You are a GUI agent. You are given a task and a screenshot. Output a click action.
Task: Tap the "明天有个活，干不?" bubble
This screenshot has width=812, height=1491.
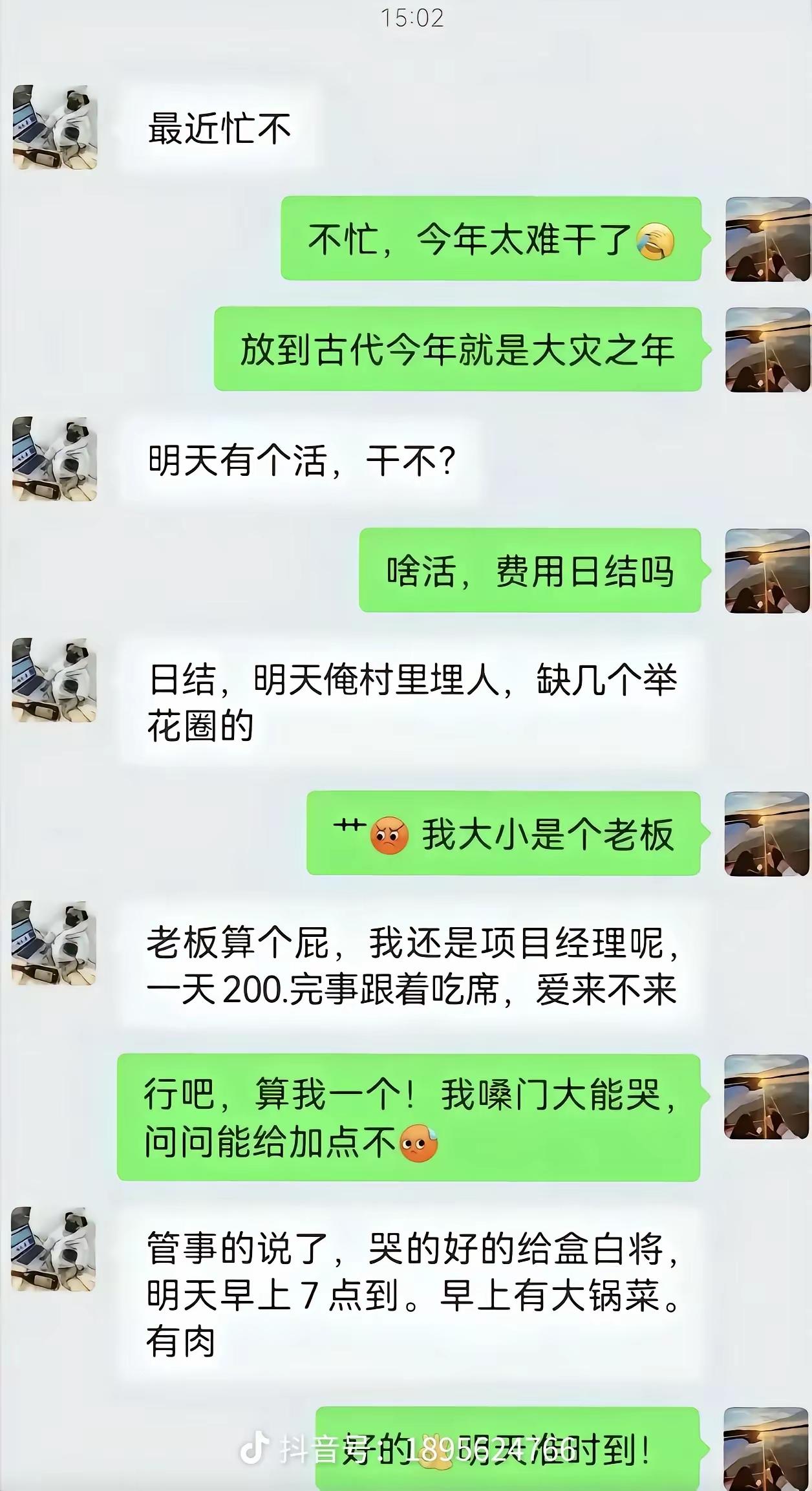click(x=302, y=458)
